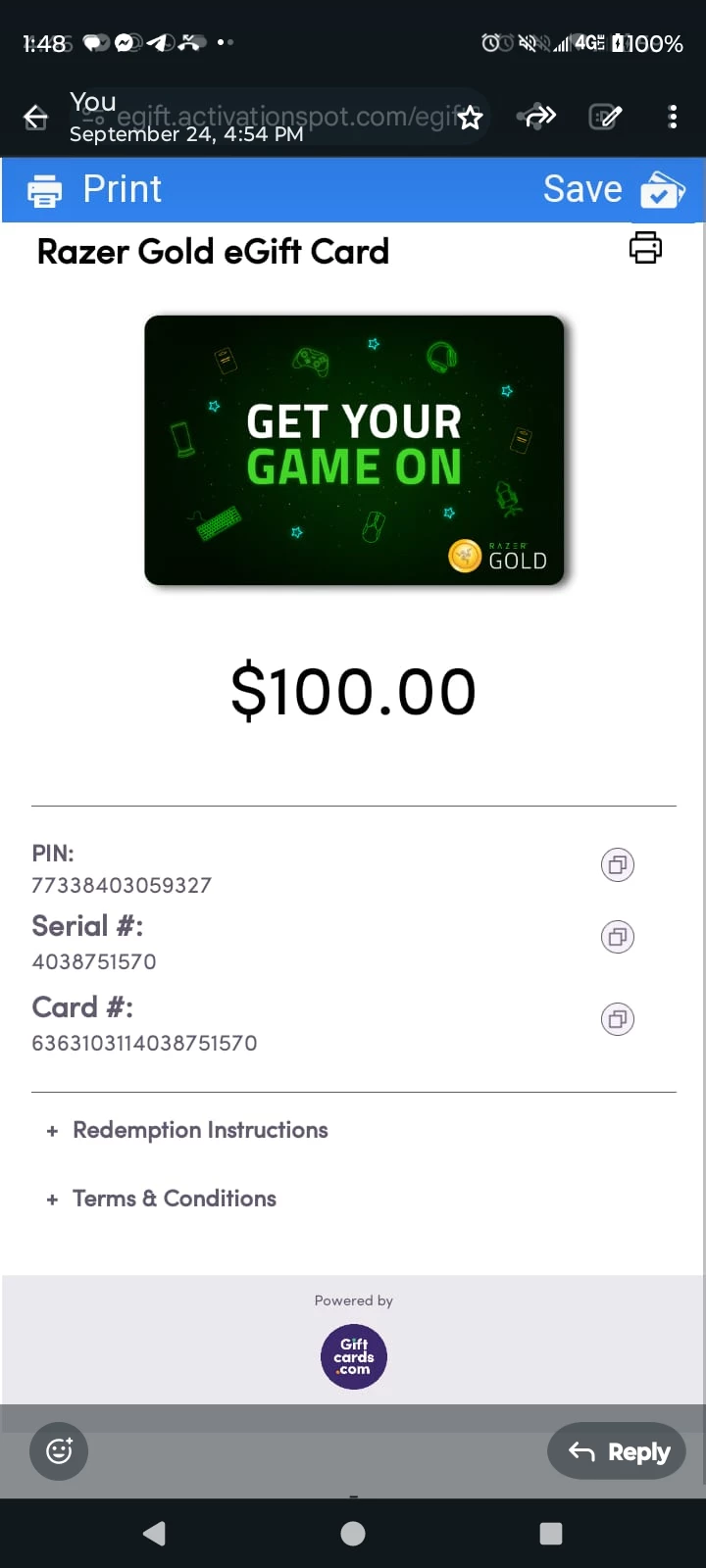Edit the image with the pencil tool
706x1568 pixels.
point(605,118)
